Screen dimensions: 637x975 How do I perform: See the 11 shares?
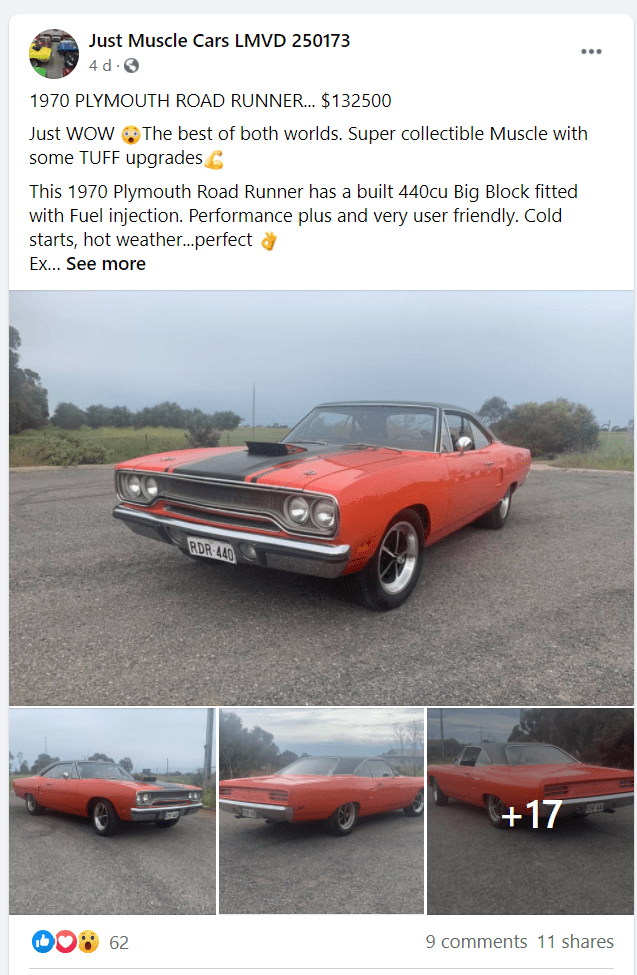tap(575, 942)
